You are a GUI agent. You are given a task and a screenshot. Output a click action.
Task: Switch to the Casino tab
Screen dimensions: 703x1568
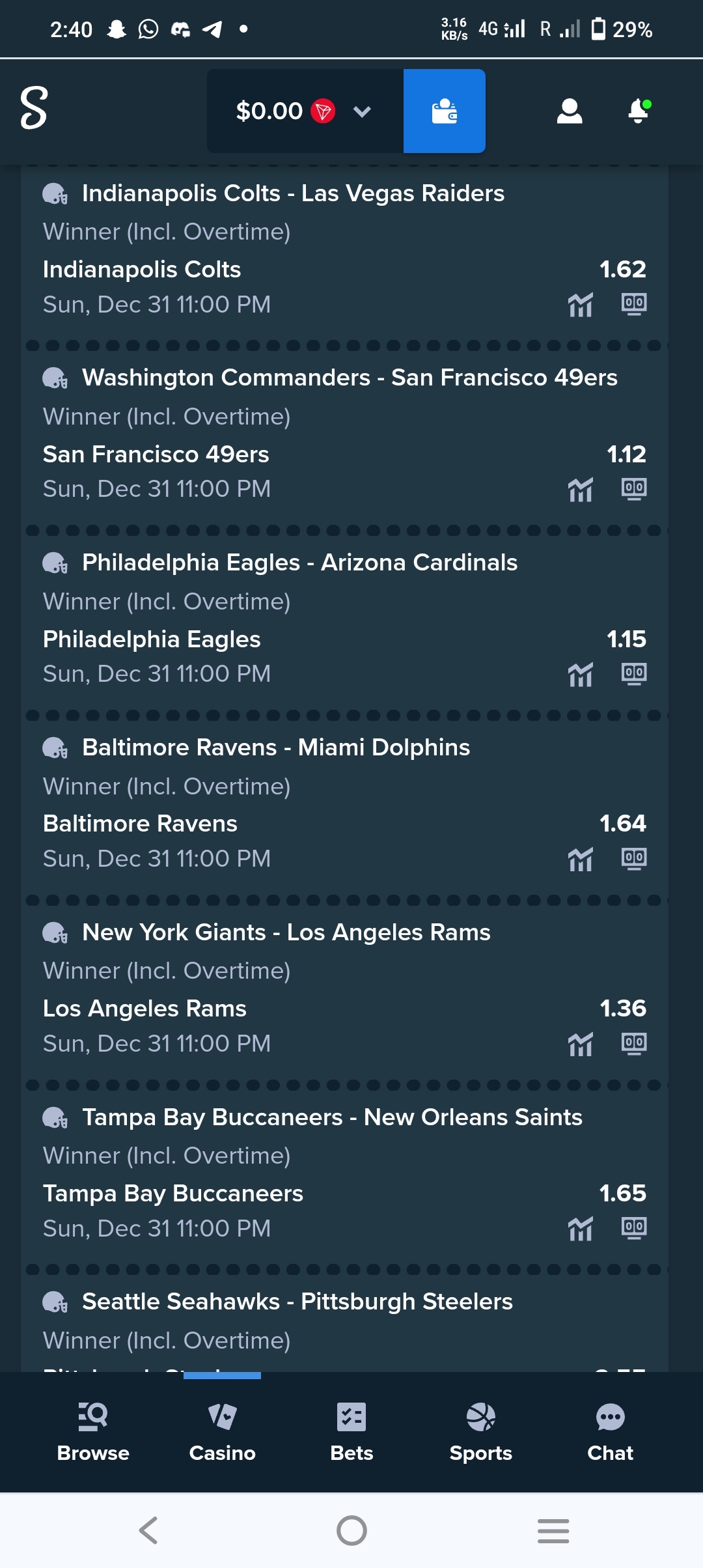click(223, 1432)
